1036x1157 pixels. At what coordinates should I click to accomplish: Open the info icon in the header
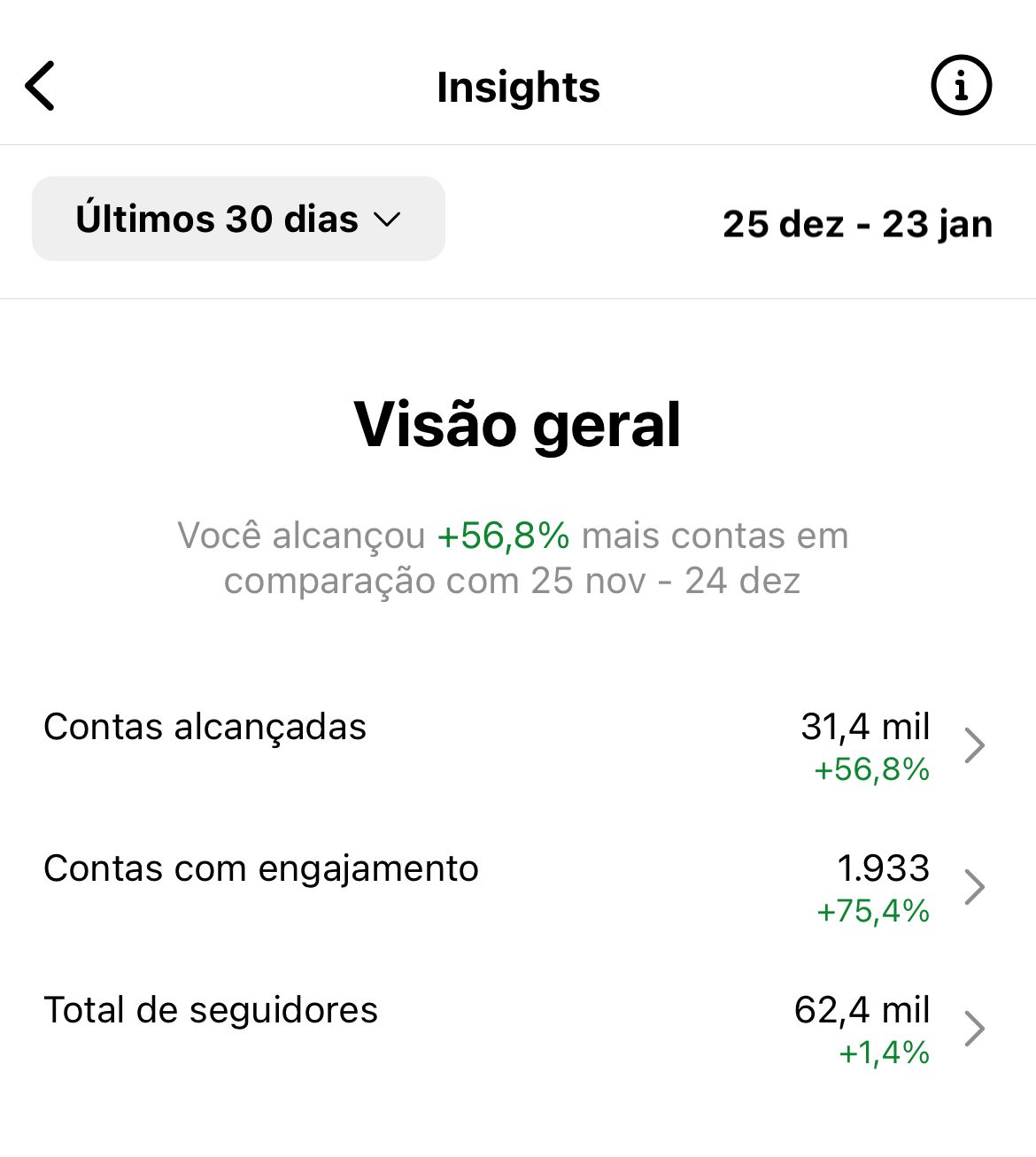coord(961,86)
